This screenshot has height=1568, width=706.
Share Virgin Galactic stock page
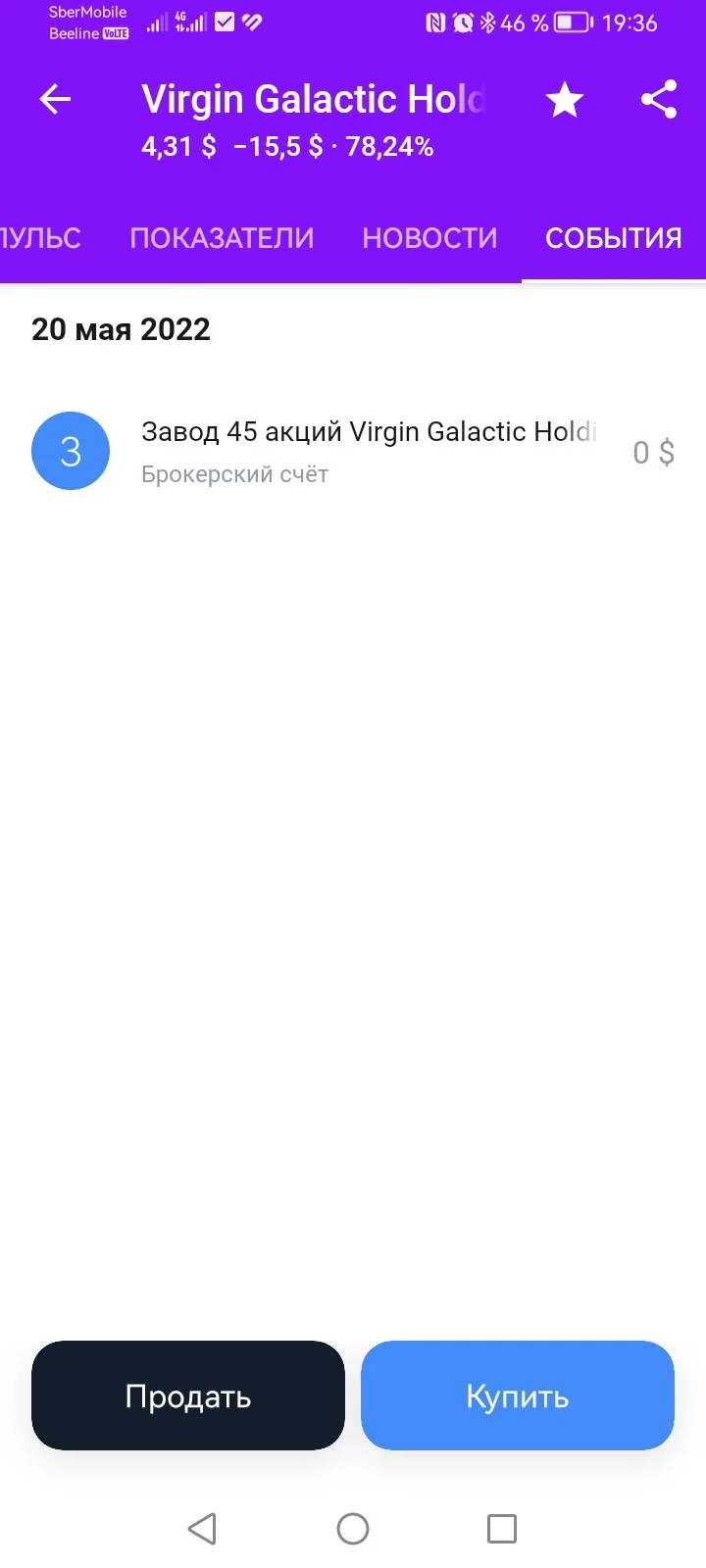[x=659, y=99]
